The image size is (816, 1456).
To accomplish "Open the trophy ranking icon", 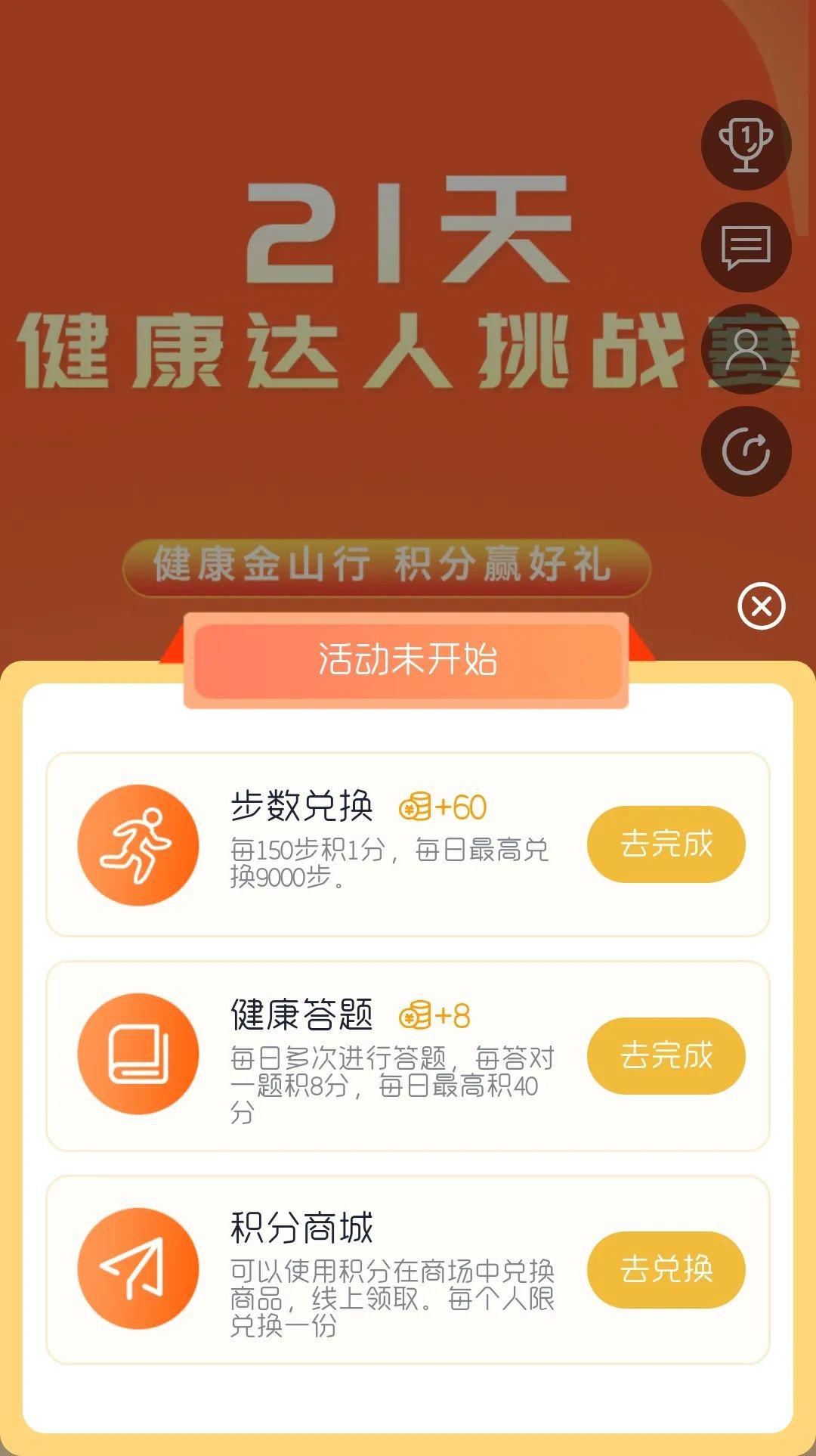I will pos(746,145).
